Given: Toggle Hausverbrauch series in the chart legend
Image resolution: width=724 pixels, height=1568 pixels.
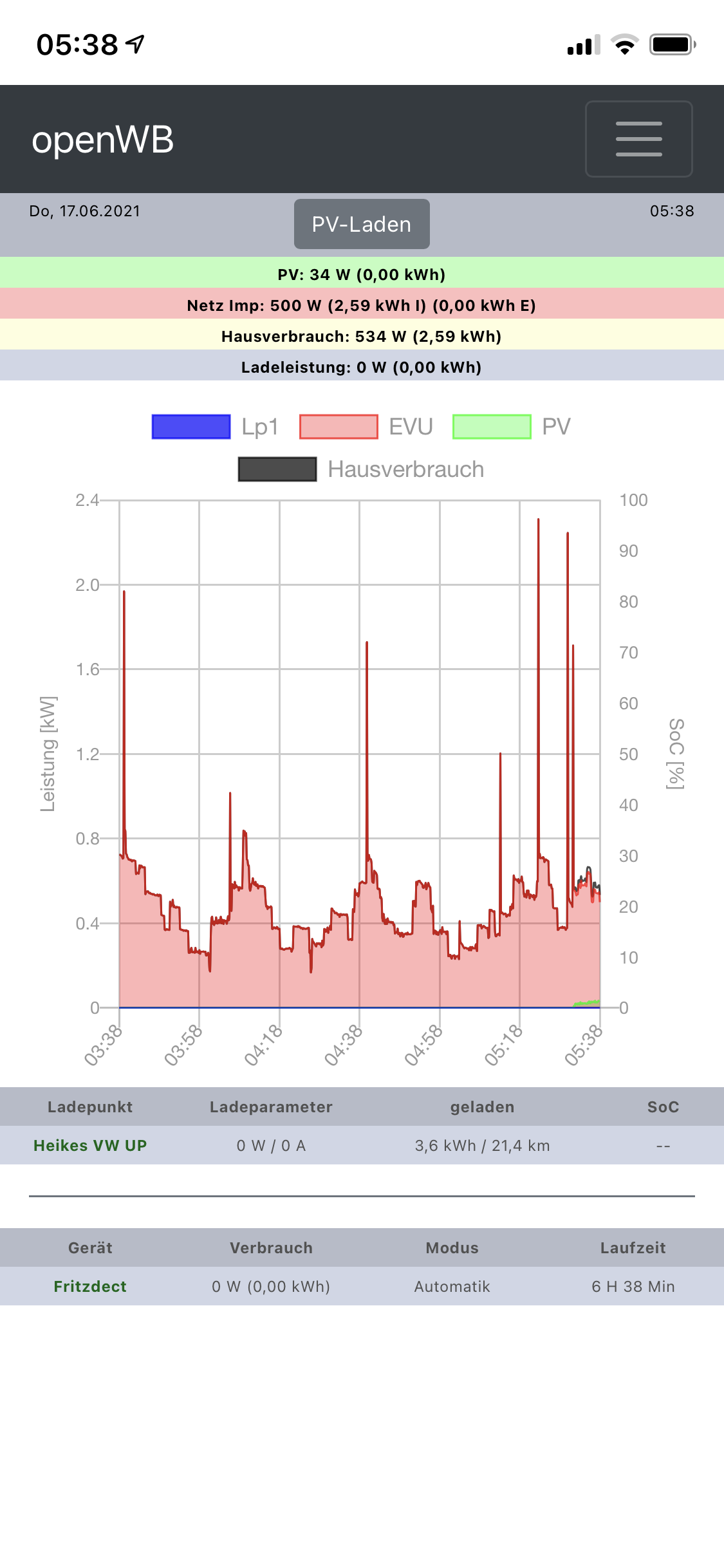Looking at the screenshot, I should (x=360, y=469).
